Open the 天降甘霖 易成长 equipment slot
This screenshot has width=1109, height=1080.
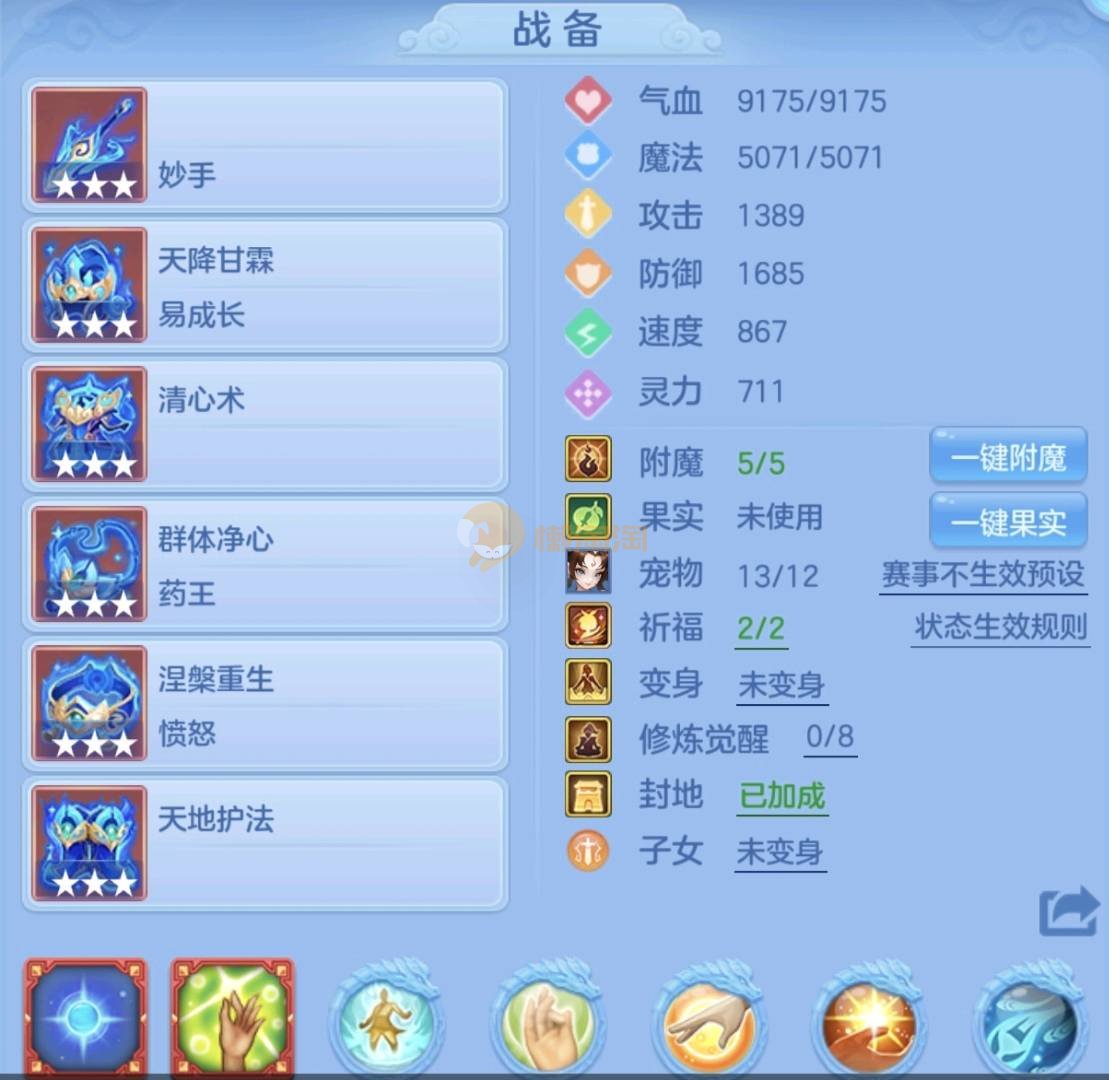point(265,286)
